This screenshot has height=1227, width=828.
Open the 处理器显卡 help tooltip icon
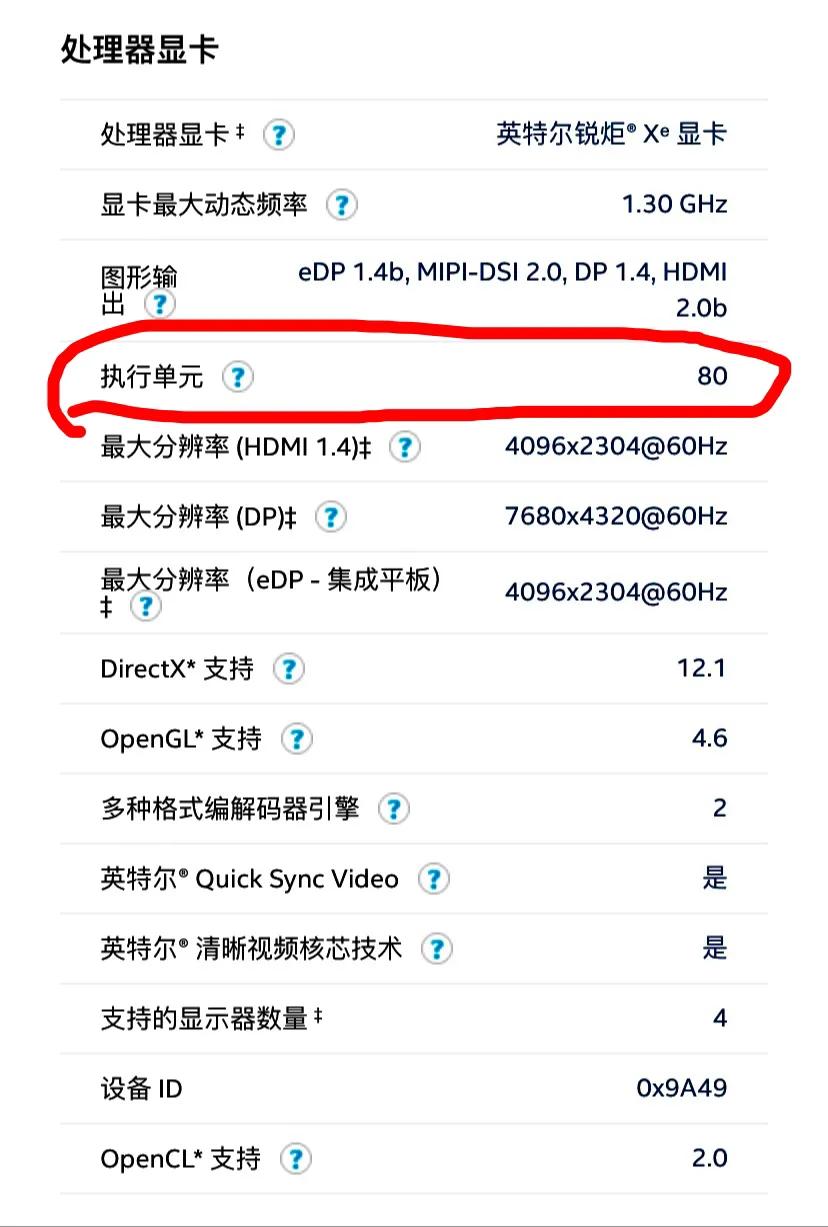tap(279, 135)
